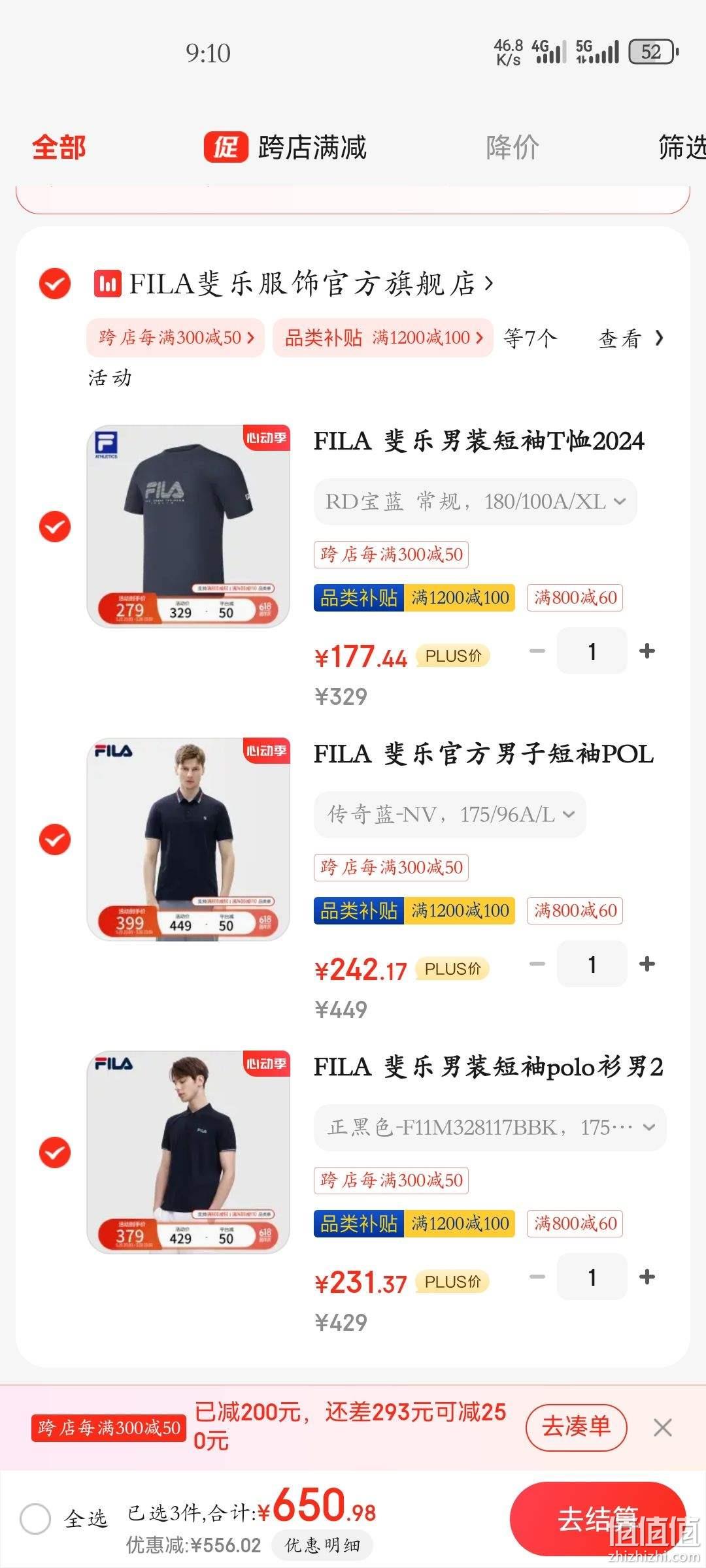706x1568 pixels.
Task: Switch to the 降价 tab
Action: [x=512, y=147]
